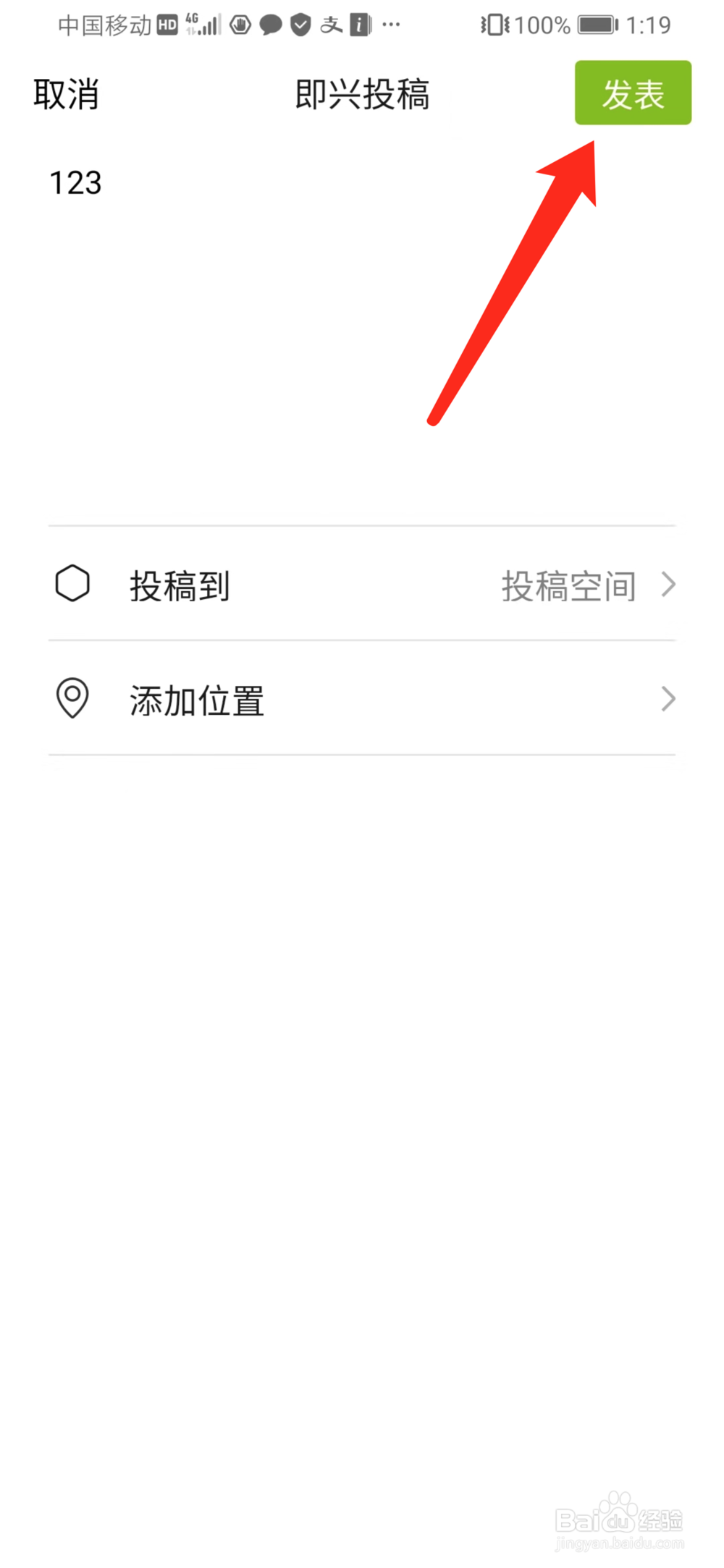Select the 即兴投稿 title
This screenshot has width=724, height=1568.
(x=362, y=94)
